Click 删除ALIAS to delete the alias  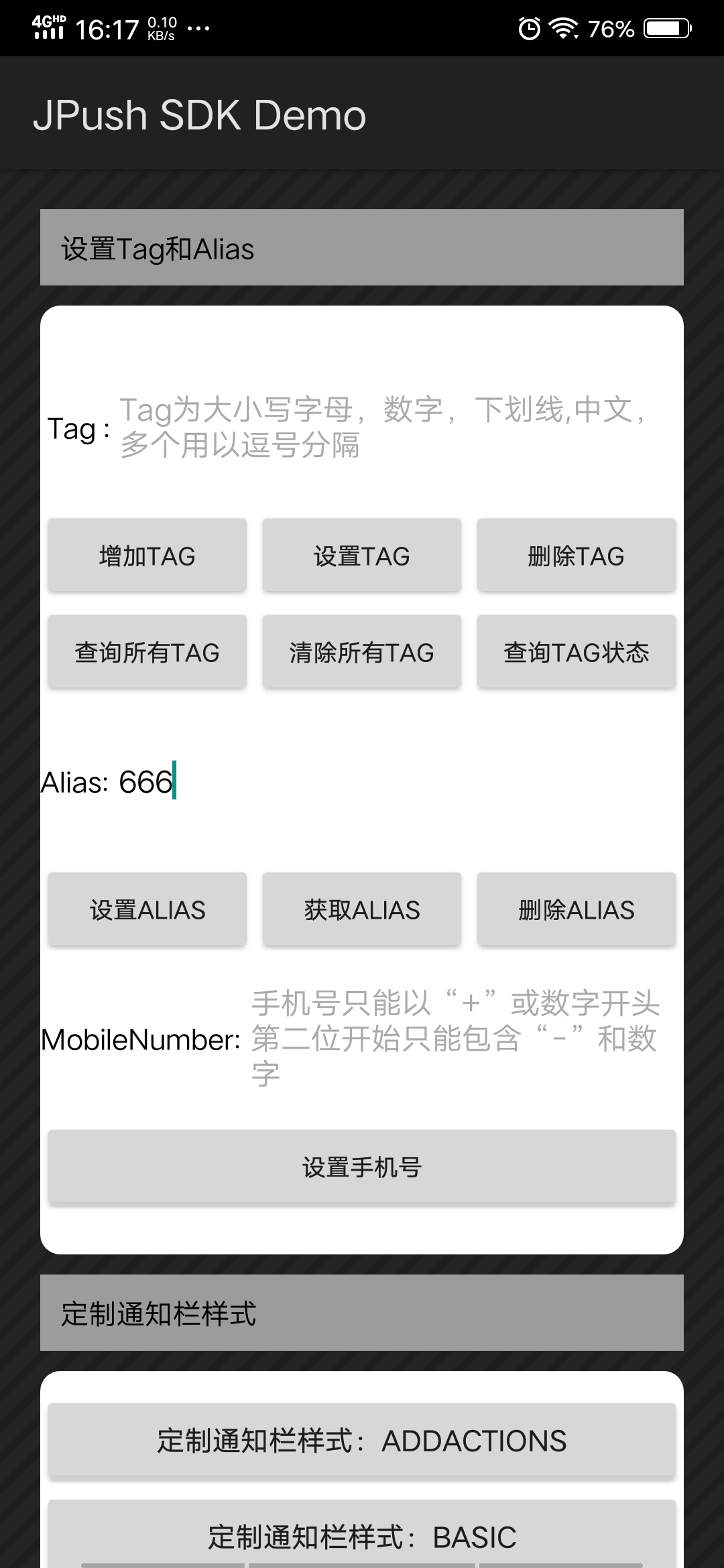[576, 909]
